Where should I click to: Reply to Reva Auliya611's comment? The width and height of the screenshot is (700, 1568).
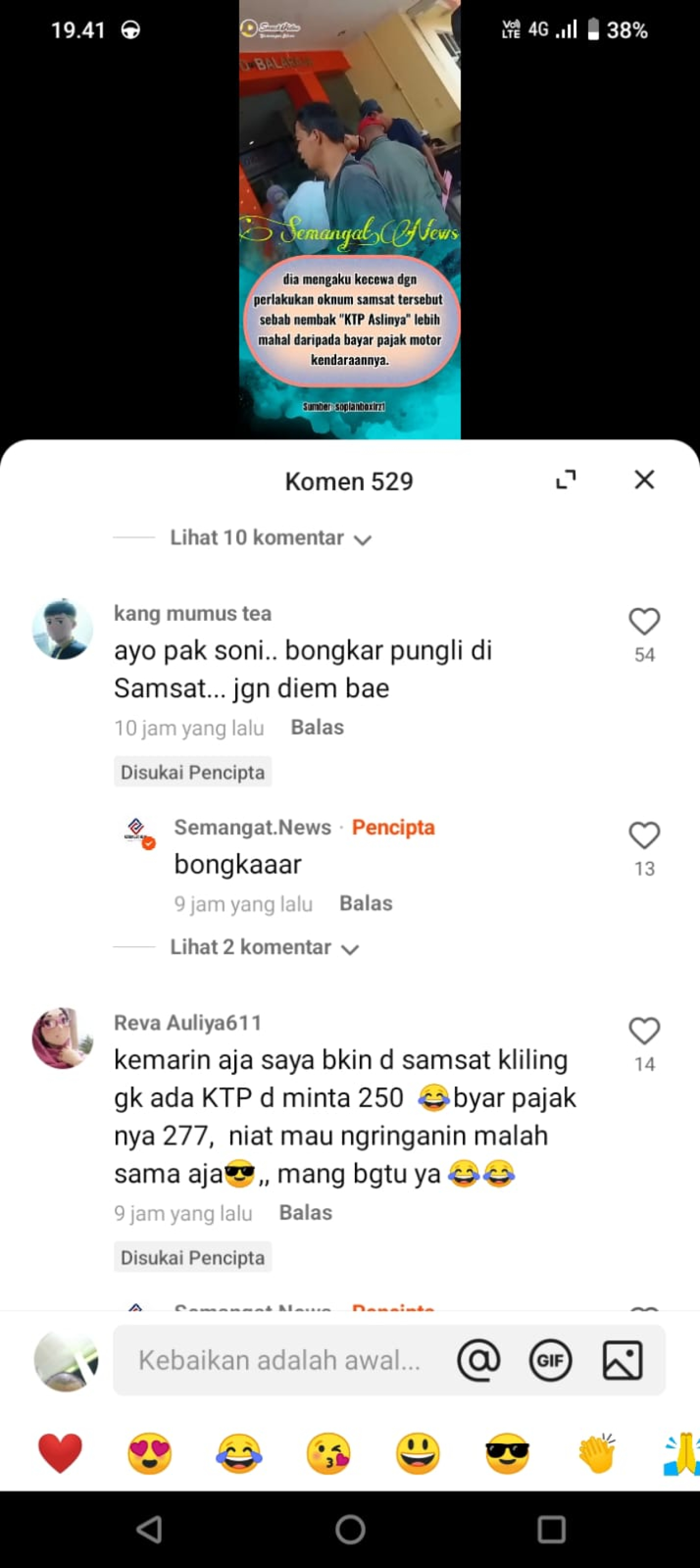[306, 1213]
